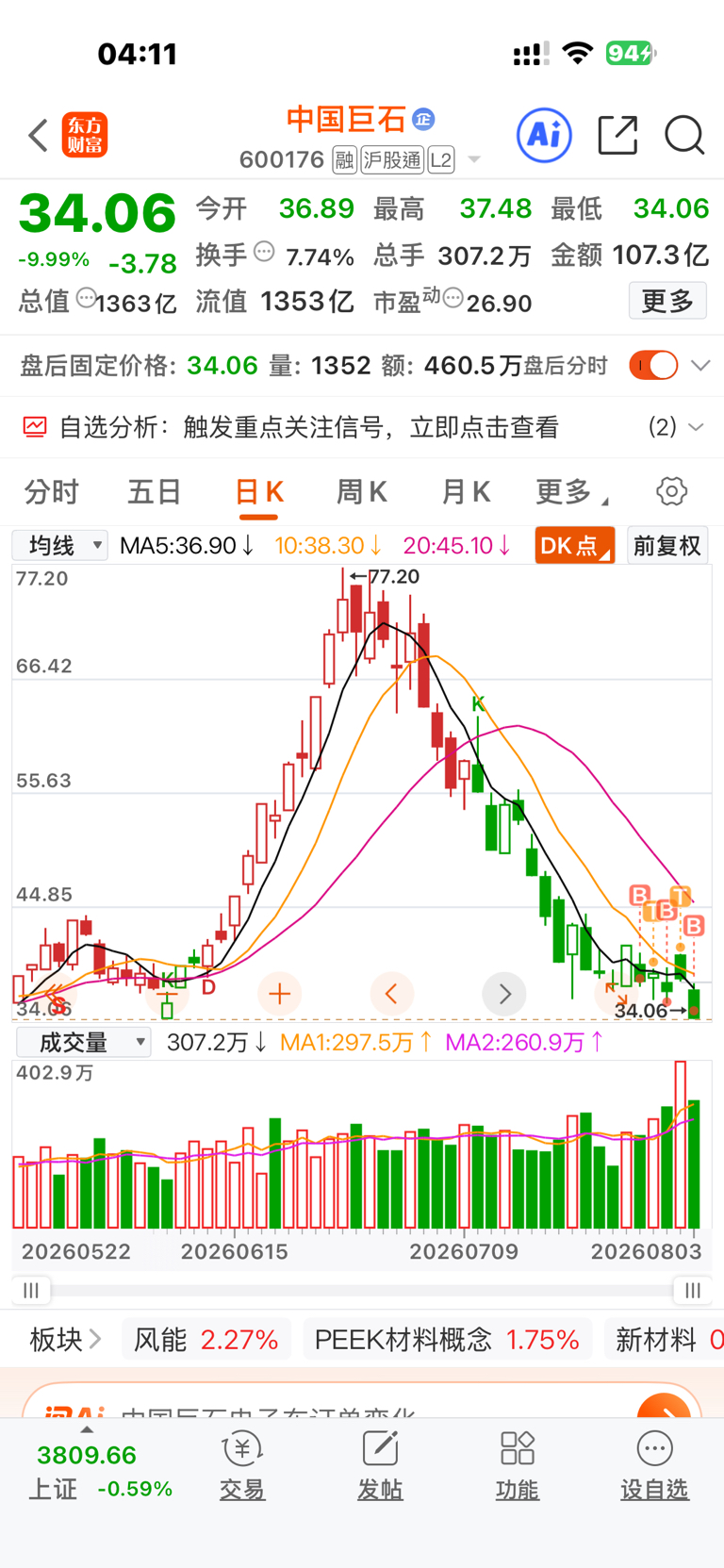Open the 风能 sector chip
This screenshot has height=1568, width=724.
pyautogui.click(x=206, y=1339)
